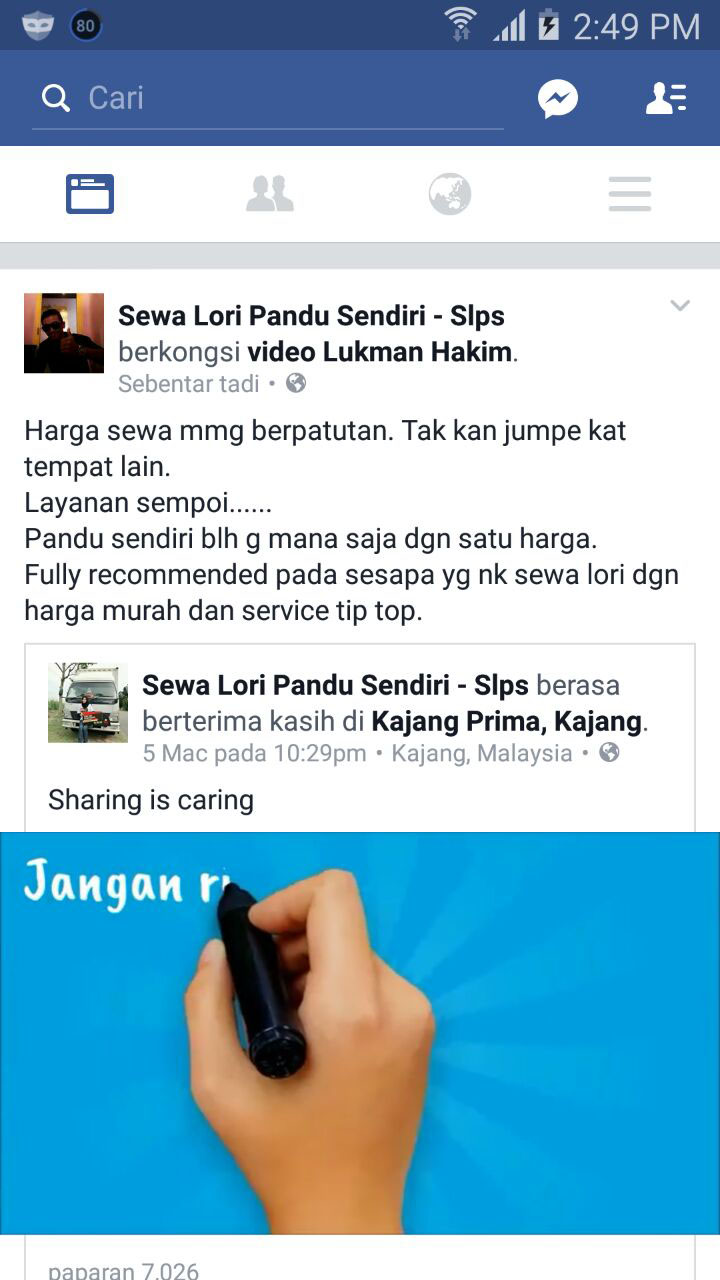Viewport: 720px width, 1280px height.
Task: Play the shared Jangan video
Action: coord(360,1032)
